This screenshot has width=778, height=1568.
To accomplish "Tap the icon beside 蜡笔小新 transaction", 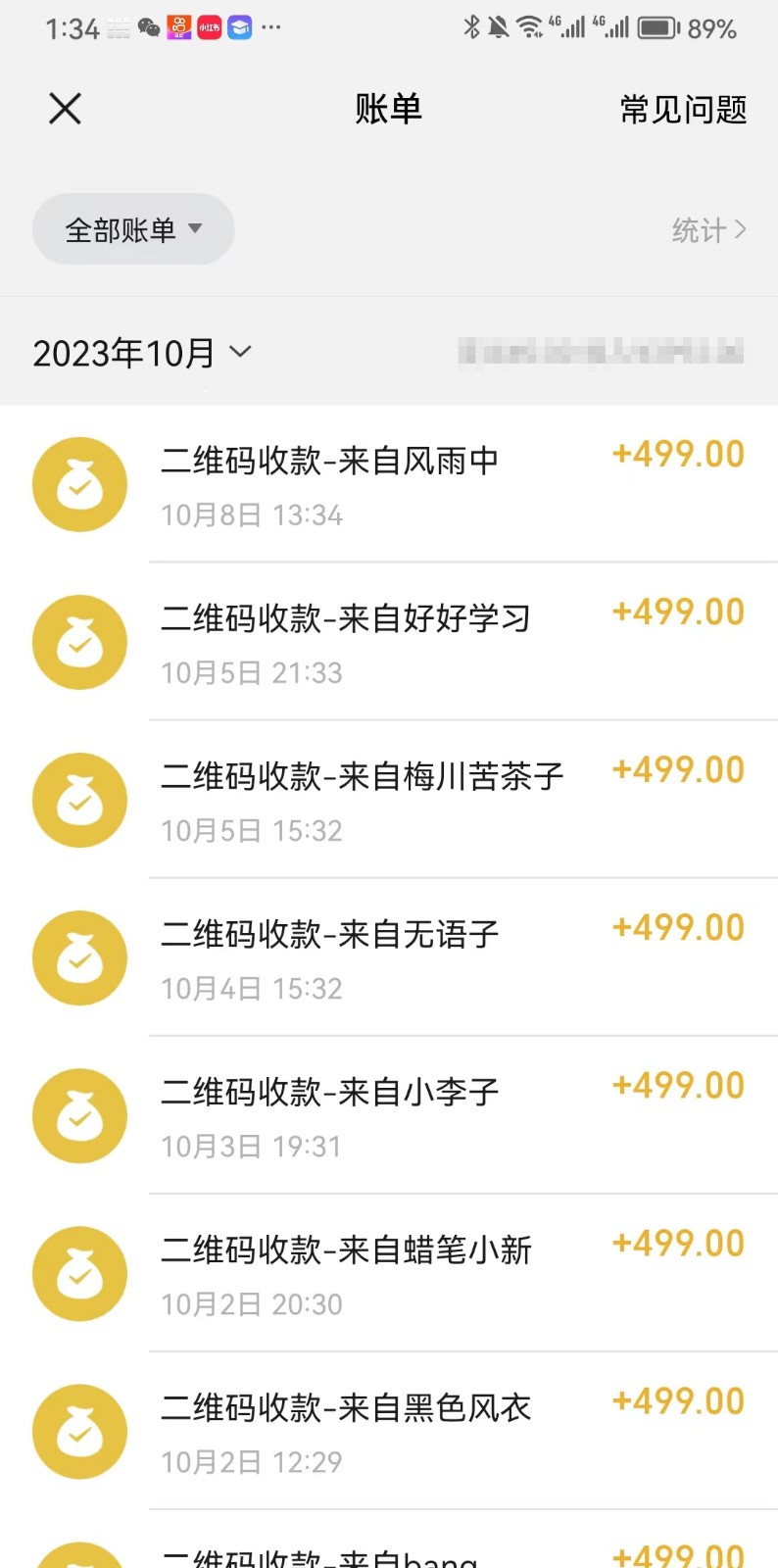I will (x=79, y=1273).
